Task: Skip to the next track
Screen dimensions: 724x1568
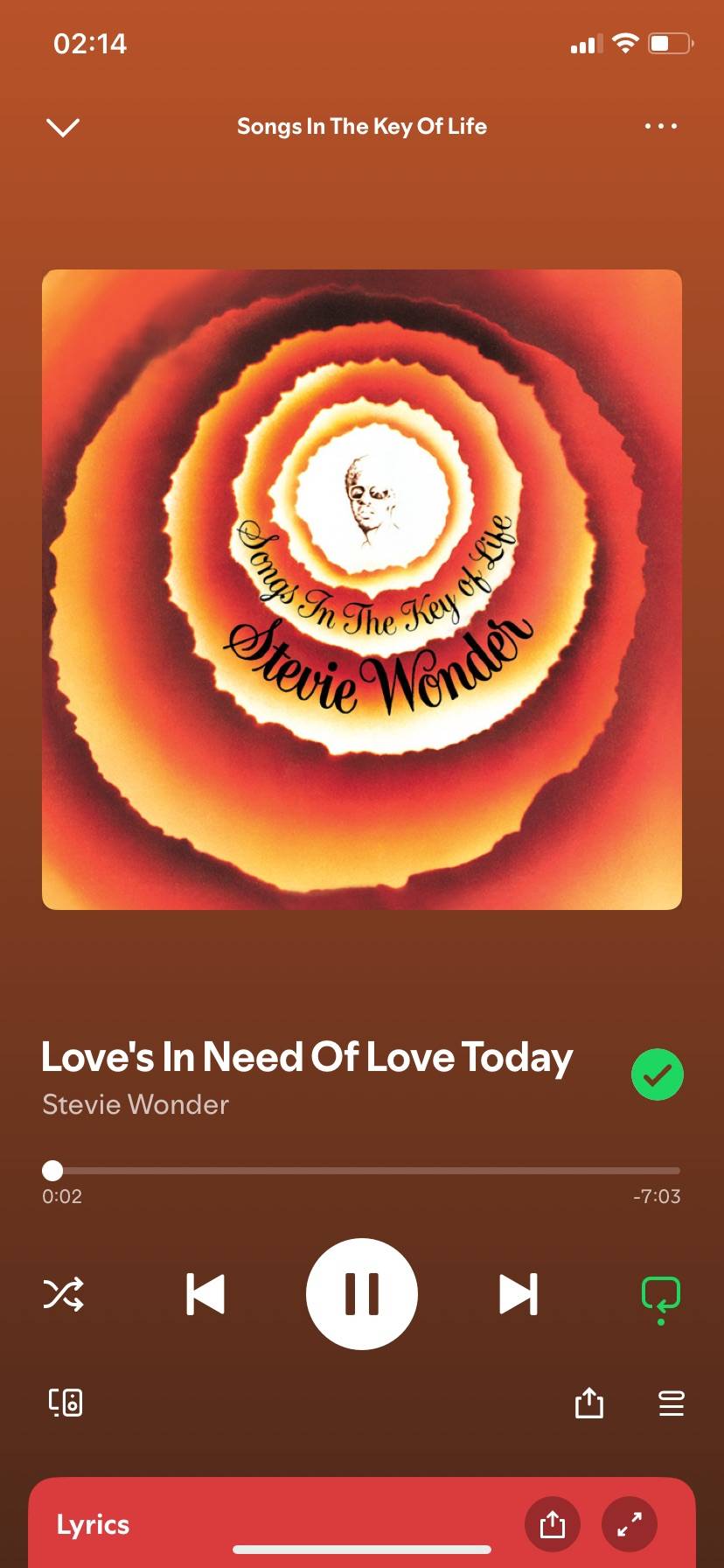Action: pyautogui.click(x=518, y=1293)
